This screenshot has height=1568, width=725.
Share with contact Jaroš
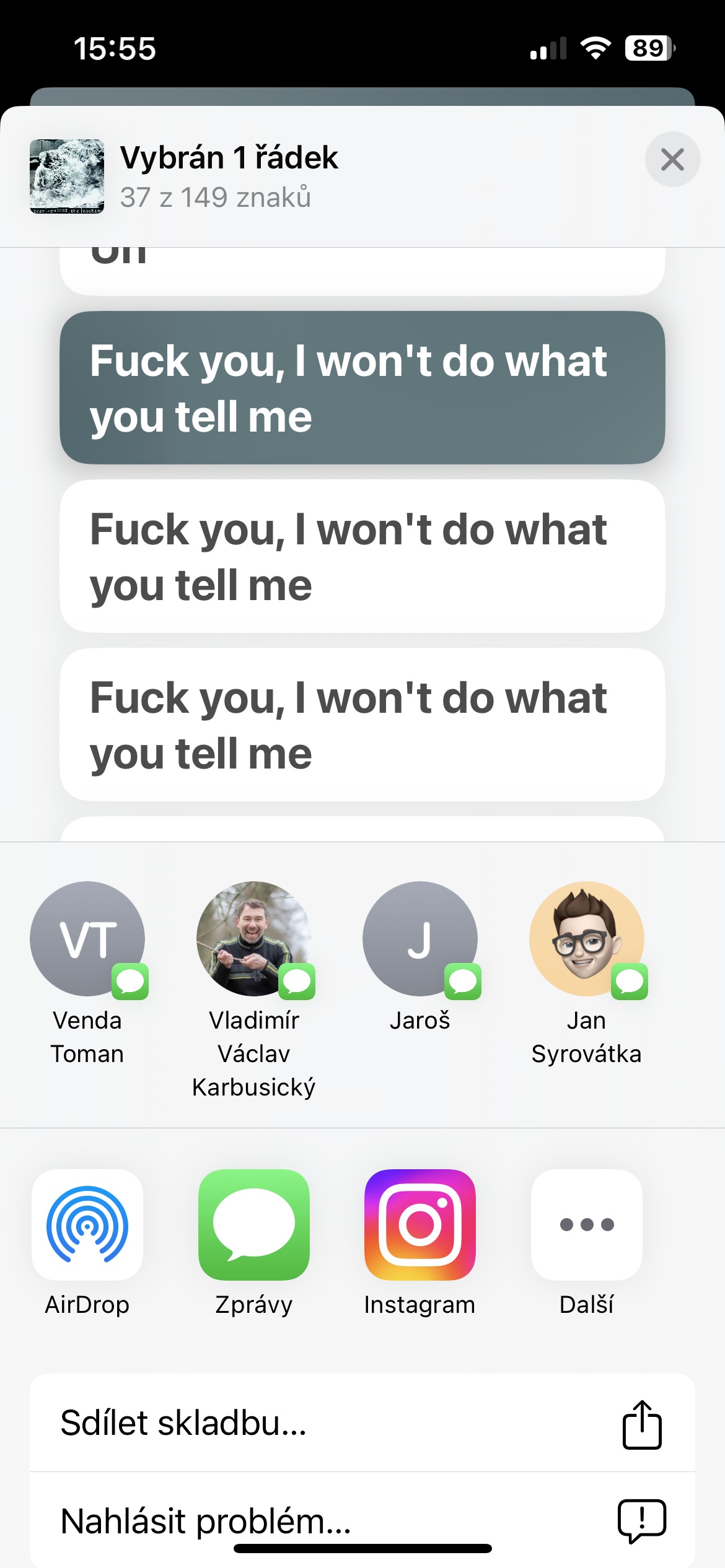coord(420,939)
